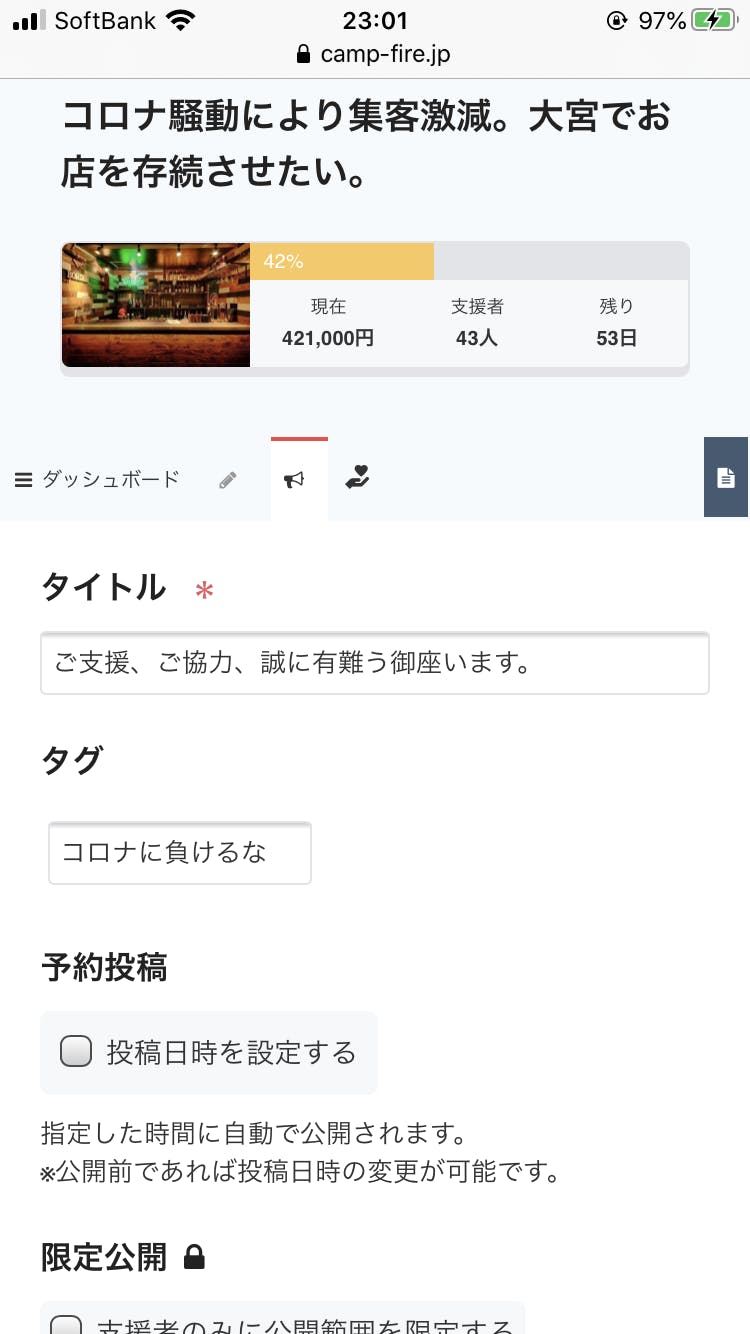Check 投稿日時を設定する checkbox

76,1052
